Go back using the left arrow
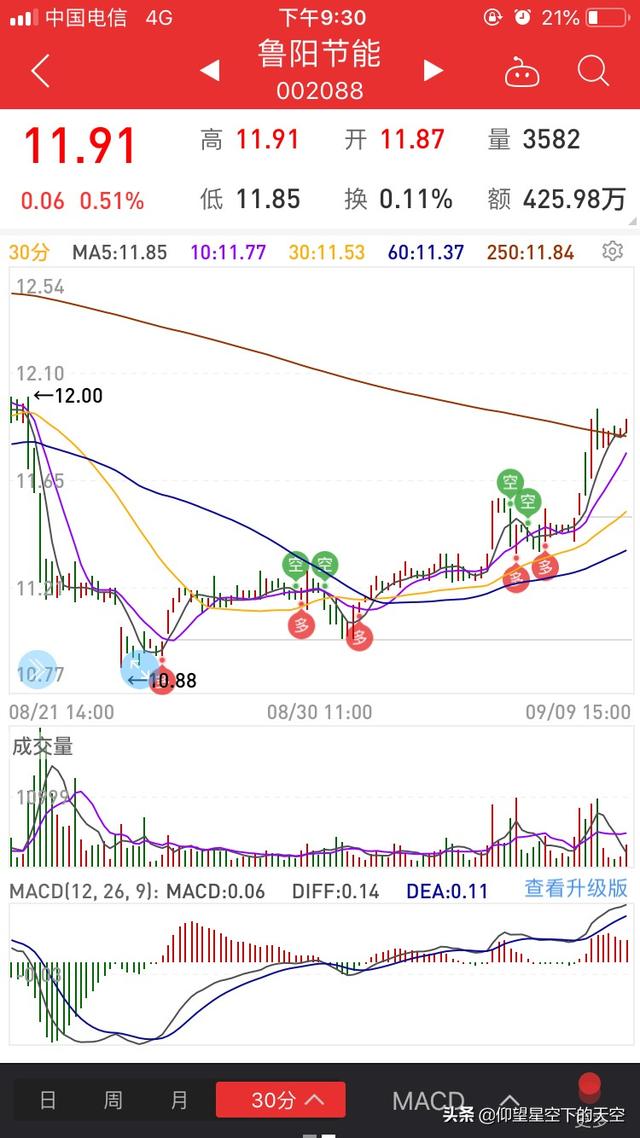Screen dimensions: 640x1138 tap(41, 70)
